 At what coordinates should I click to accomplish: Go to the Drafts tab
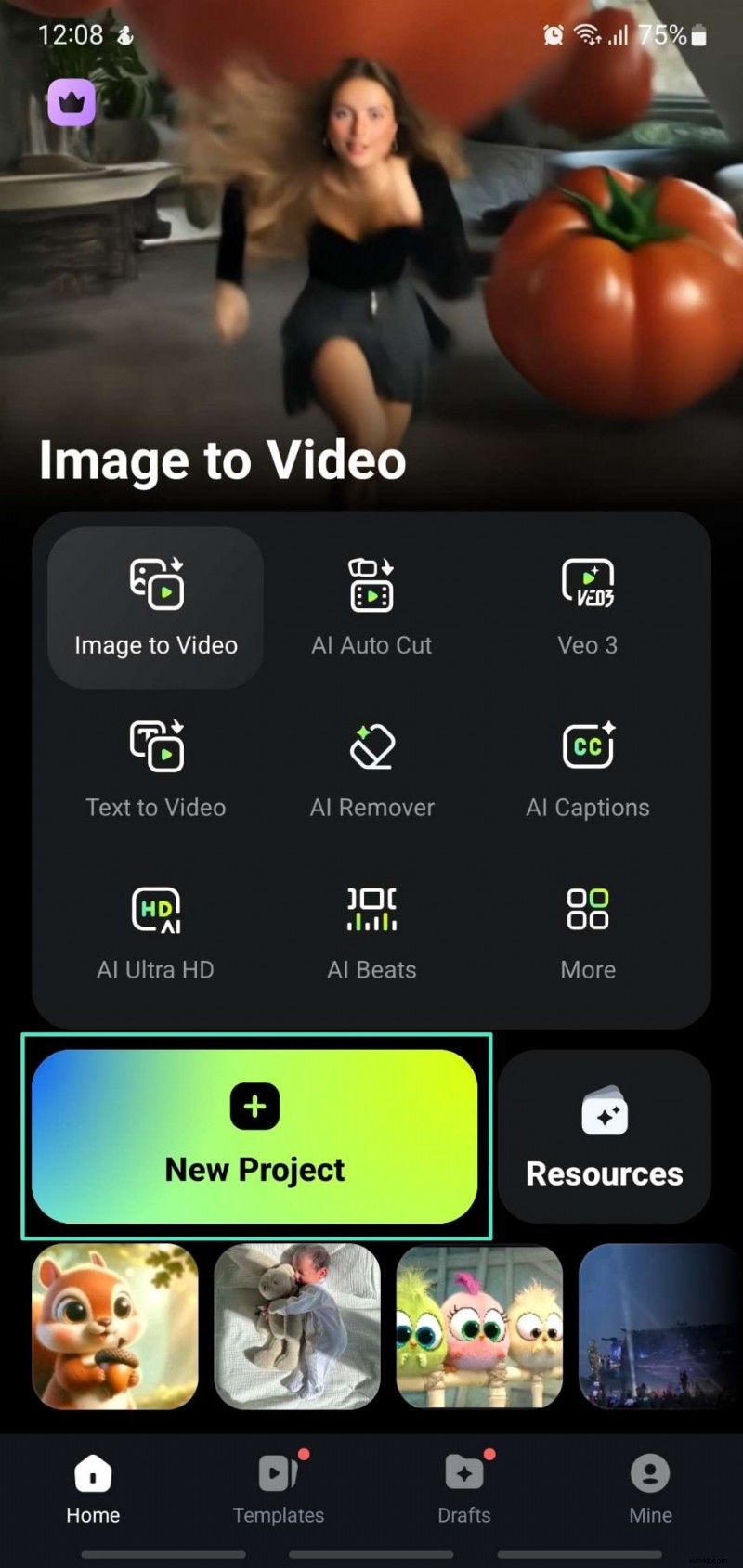pos(464,1488)
